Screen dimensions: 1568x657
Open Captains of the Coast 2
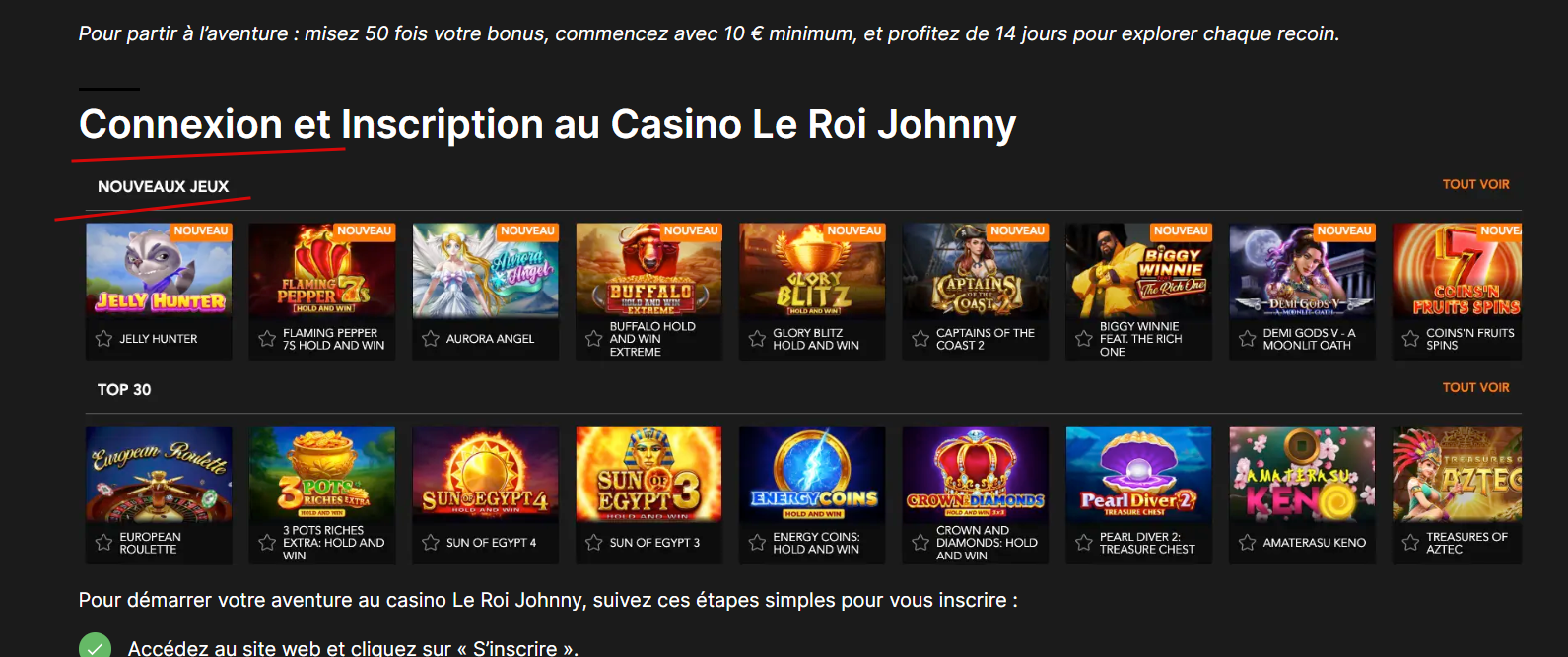coord(976,271)
